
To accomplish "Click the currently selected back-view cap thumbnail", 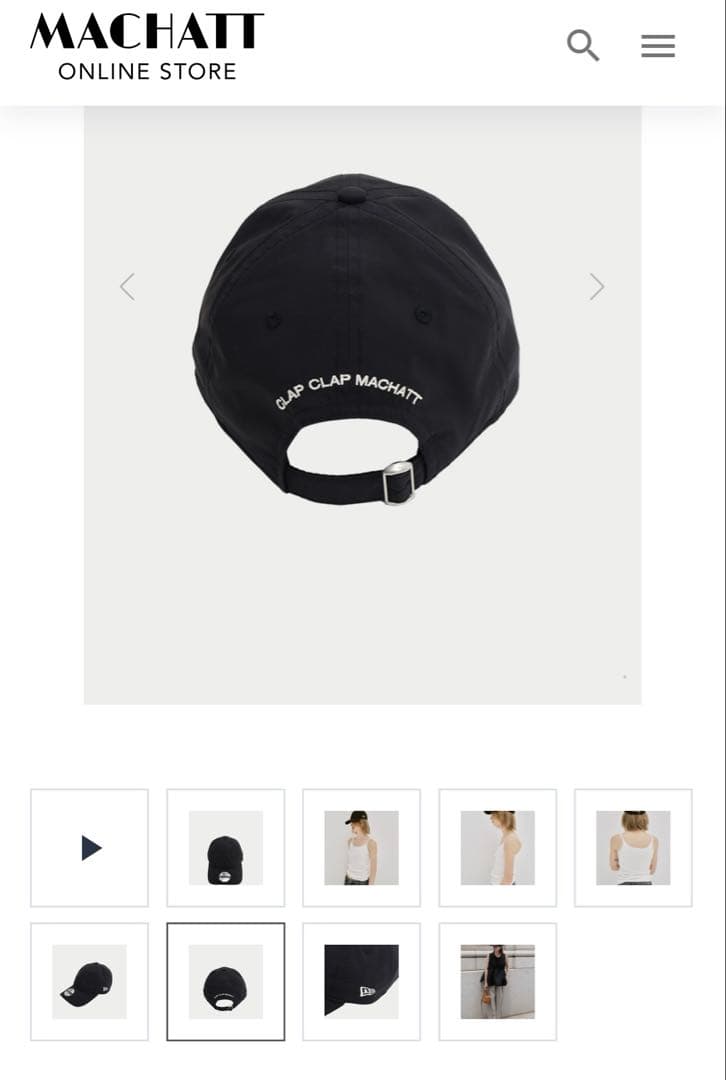I will click(x=225, y=981).
